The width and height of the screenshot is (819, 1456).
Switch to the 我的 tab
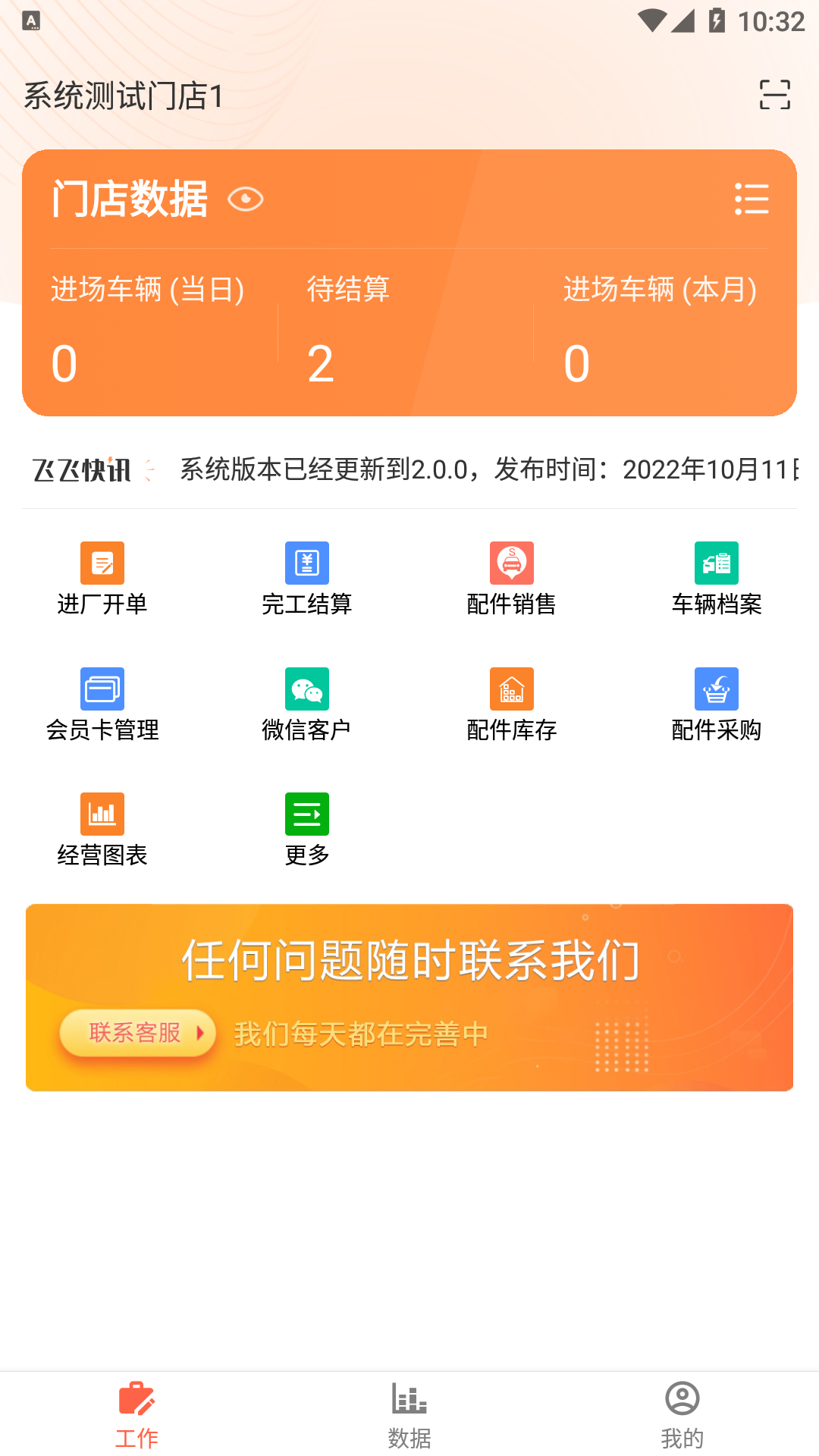coord(682,1414)
